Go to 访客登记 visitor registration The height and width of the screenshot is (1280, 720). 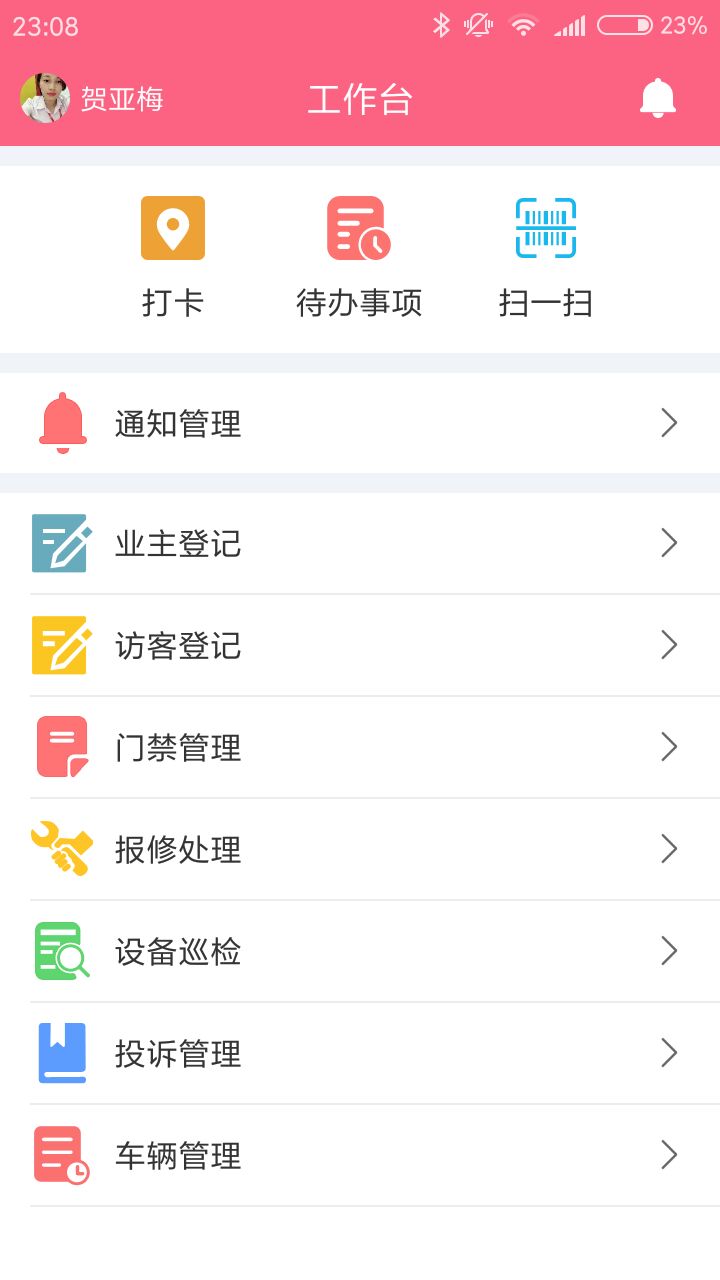[x=360, y=645]
